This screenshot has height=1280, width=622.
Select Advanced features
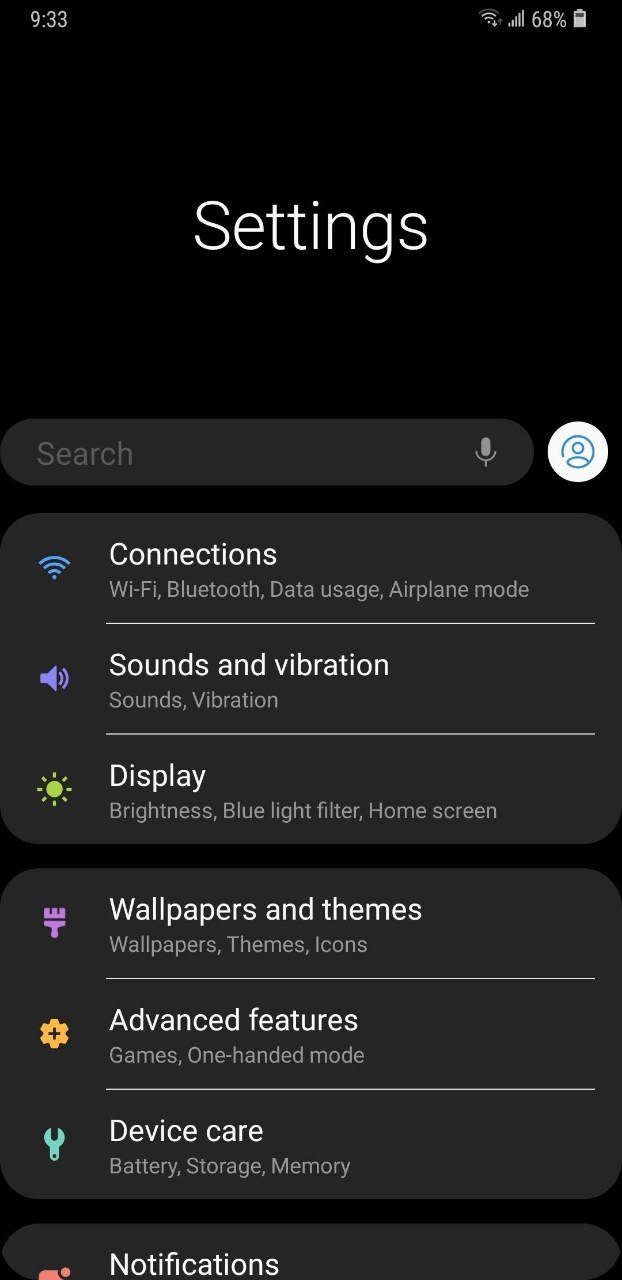point(311,1035)
